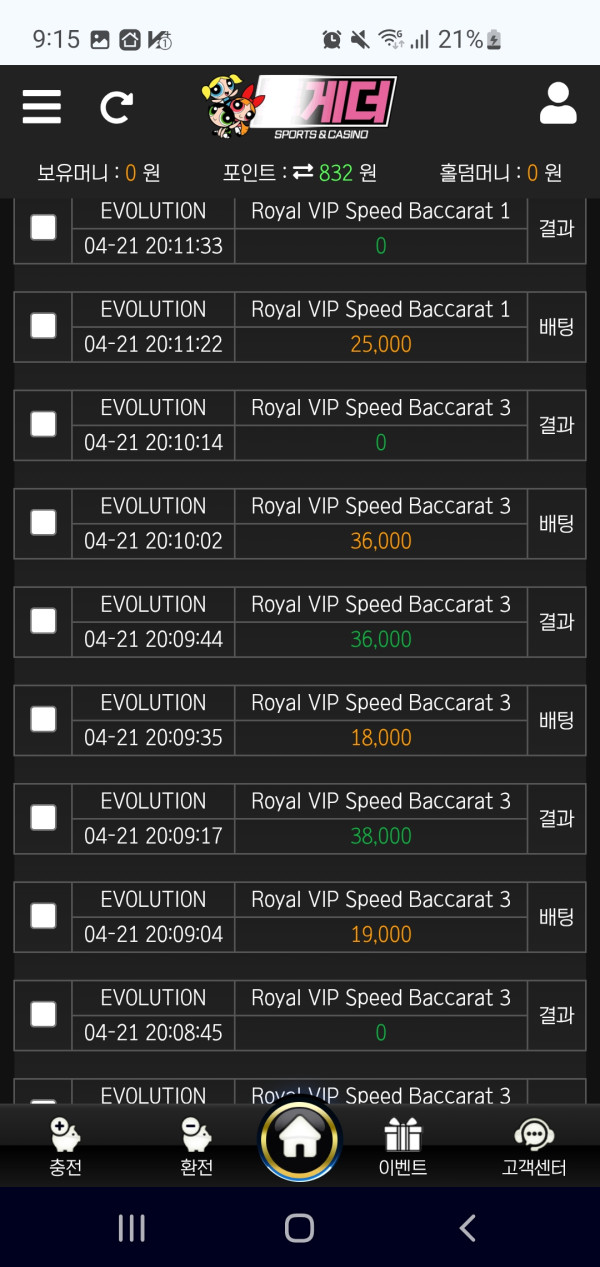Mark the 20:09:04 row checkbox
This screenshot has width=600, height=1267.
(x=43, y=916)
